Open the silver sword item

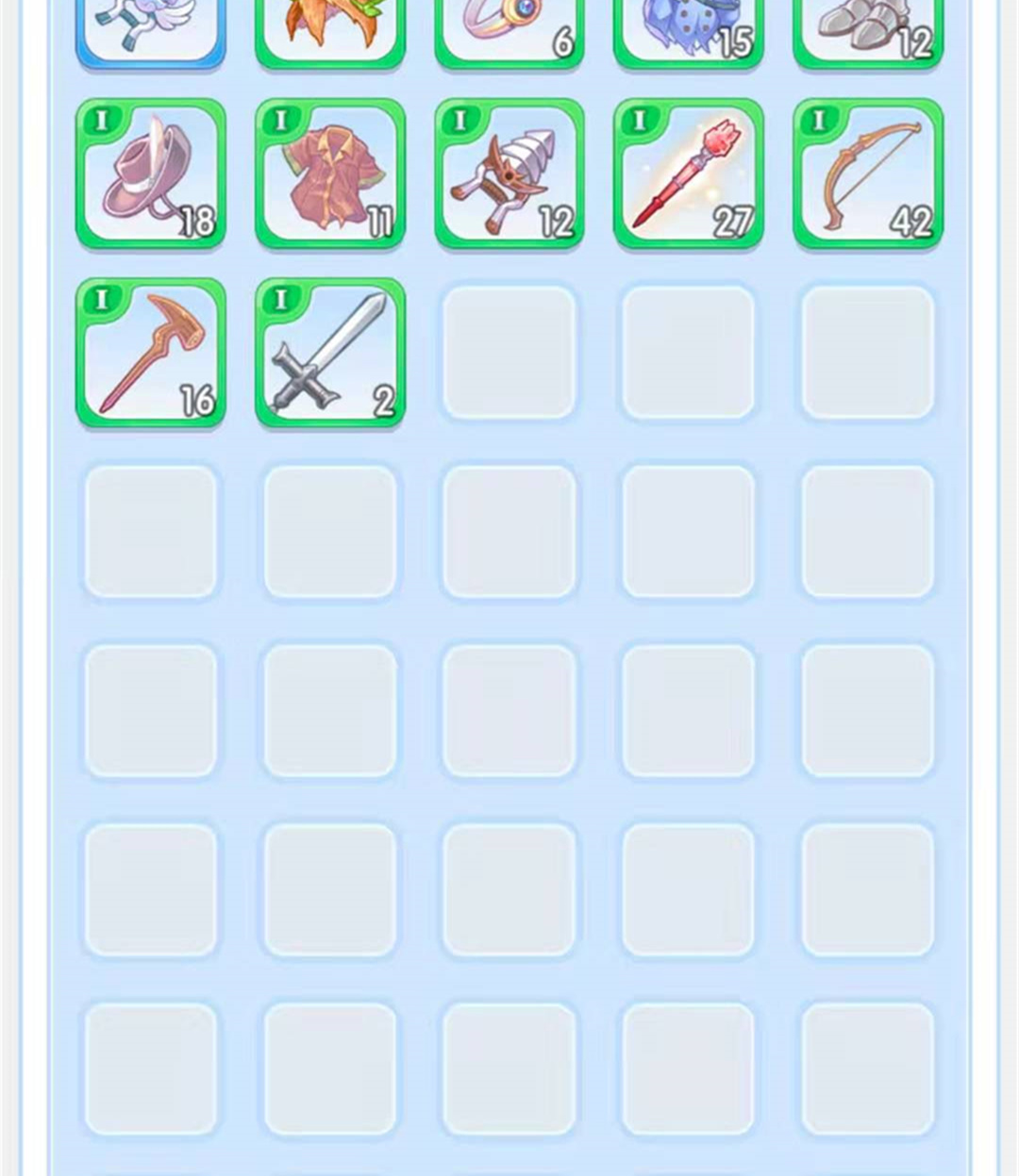pyautogui.click(x=330, y=354)
